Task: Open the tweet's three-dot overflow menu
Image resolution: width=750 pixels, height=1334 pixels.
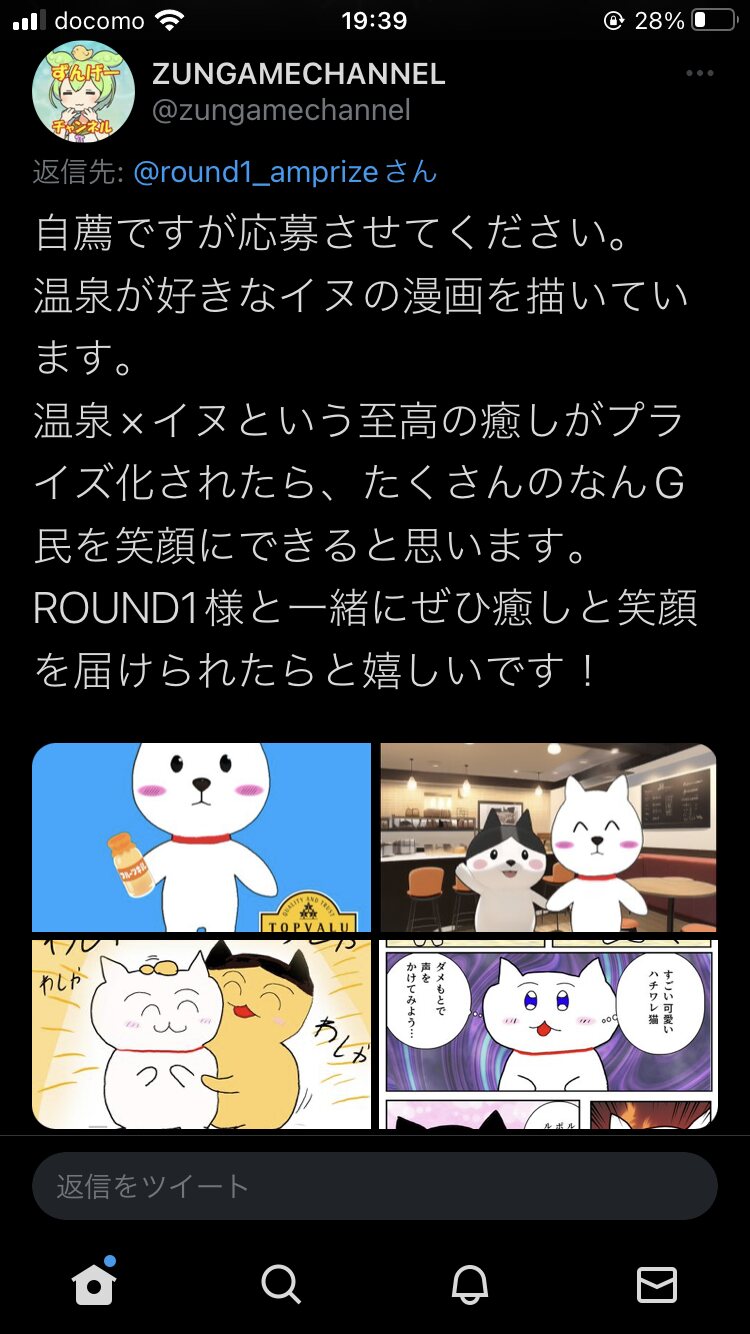Action: pos(699,75)
